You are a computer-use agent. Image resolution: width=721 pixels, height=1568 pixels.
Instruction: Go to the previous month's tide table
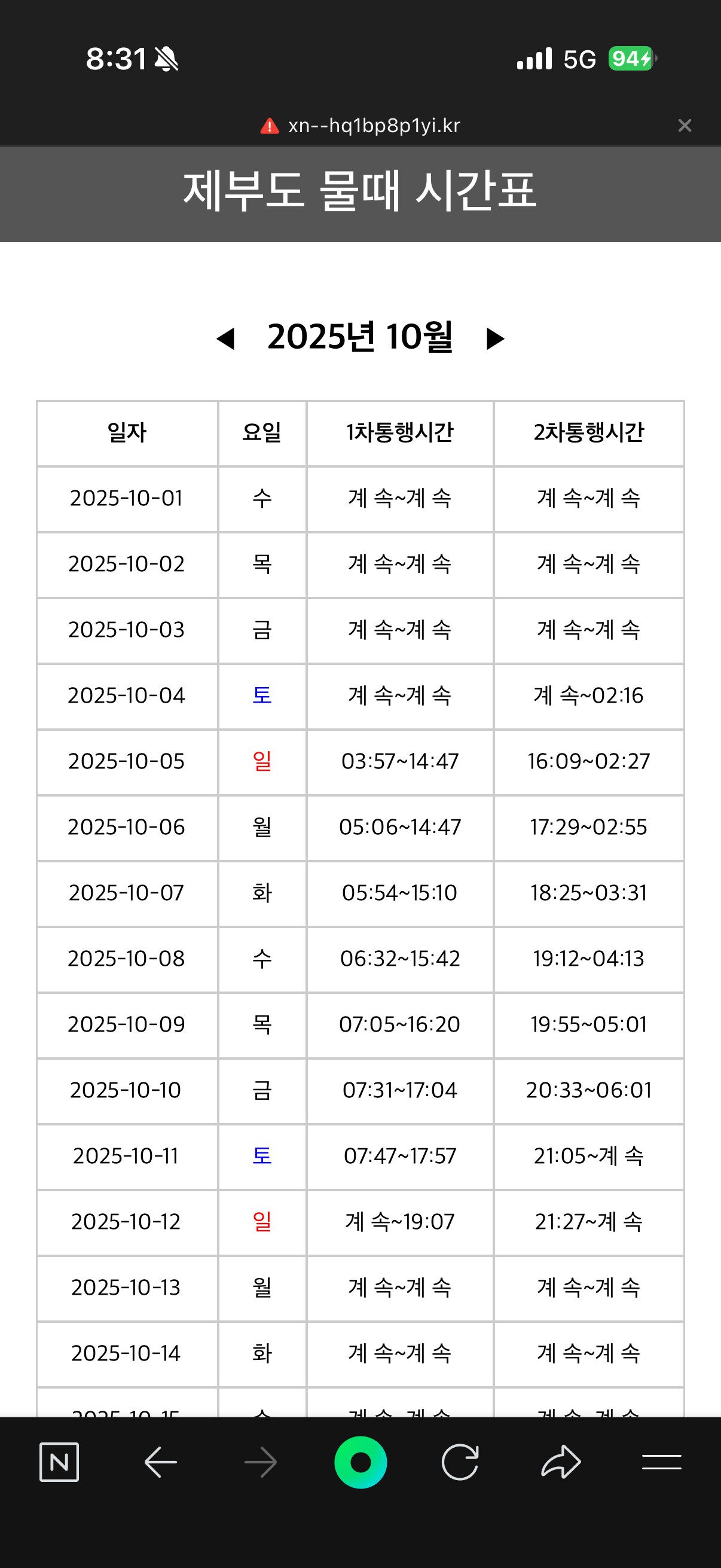point(226,338)
